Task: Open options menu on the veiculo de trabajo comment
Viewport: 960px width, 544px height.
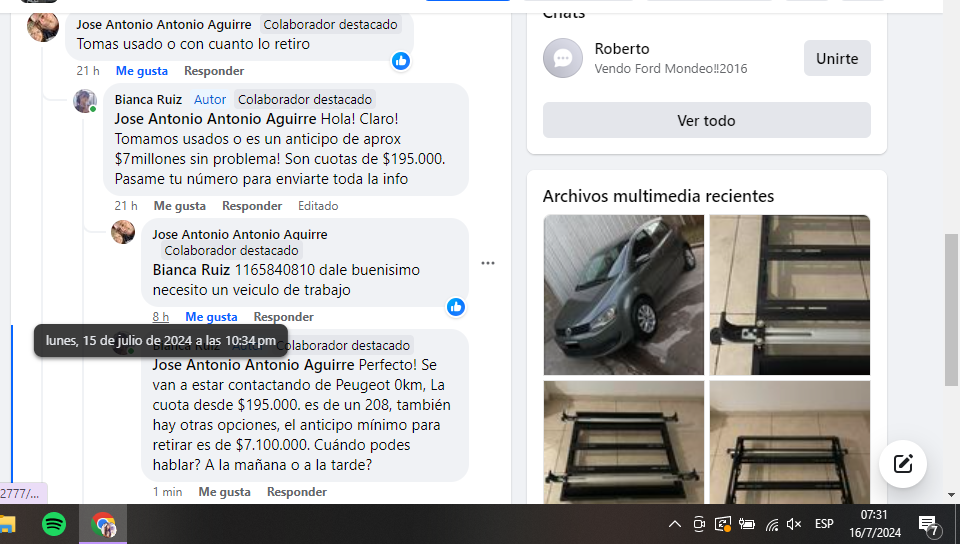Action: (488, 263)
